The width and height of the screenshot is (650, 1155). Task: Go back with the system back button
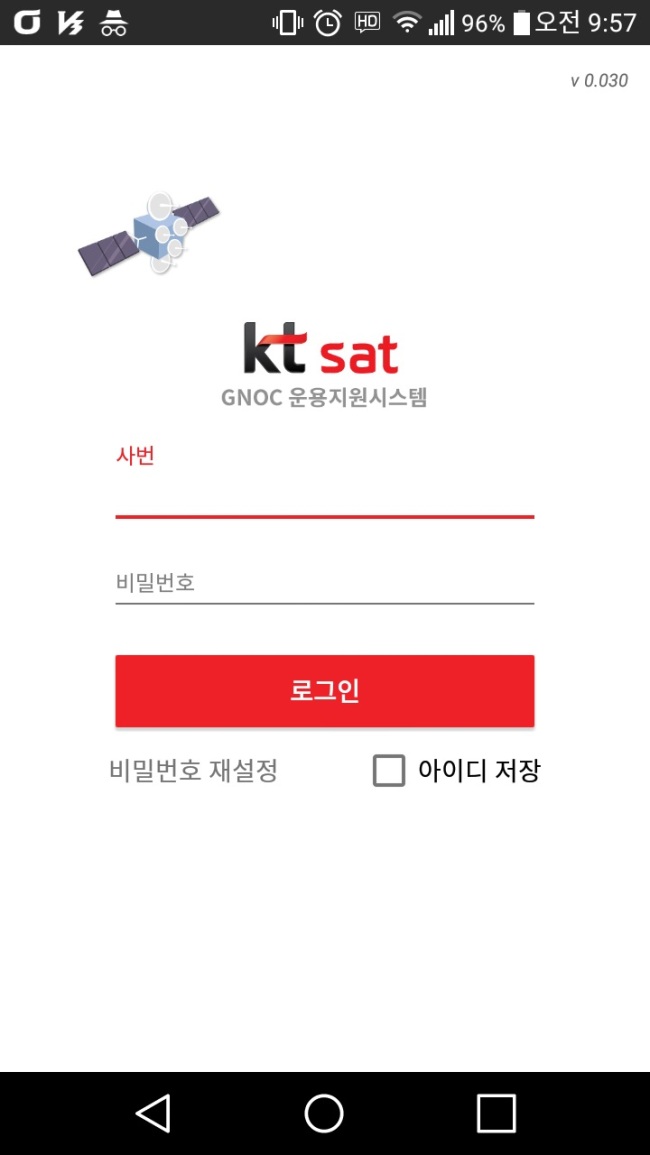[153, 1112]
